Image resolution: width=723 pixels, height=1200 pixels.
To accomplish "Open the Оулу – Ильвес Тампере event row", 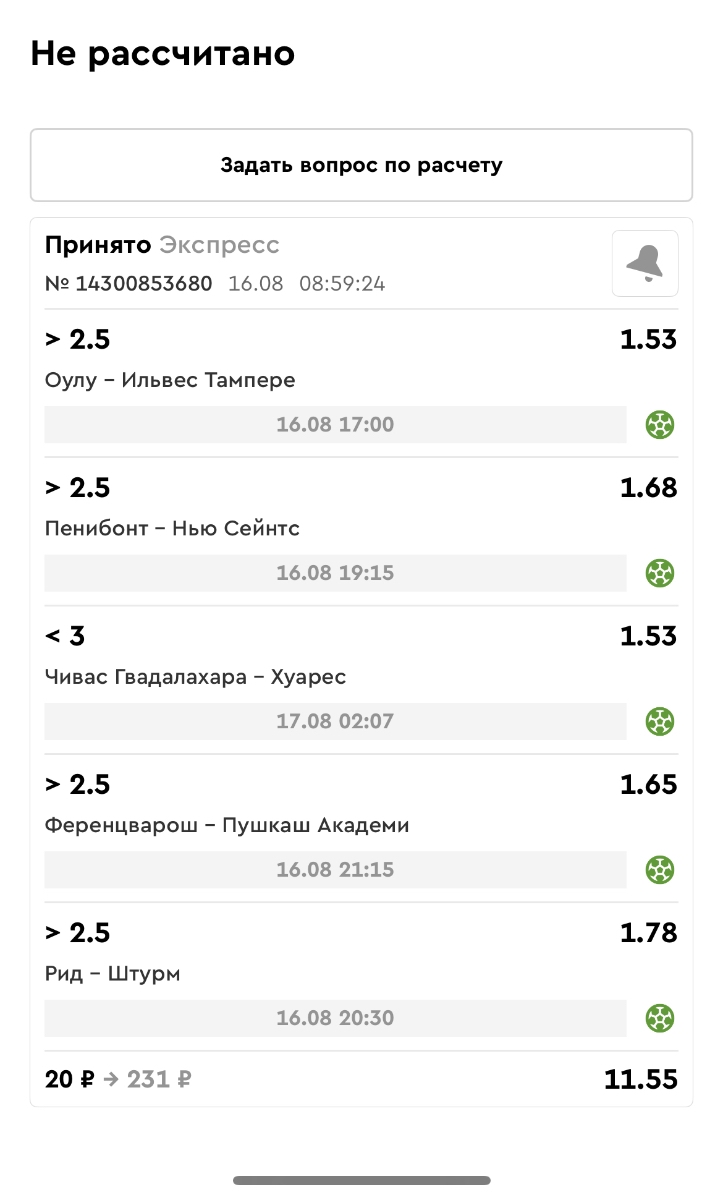I will (170, 381).
